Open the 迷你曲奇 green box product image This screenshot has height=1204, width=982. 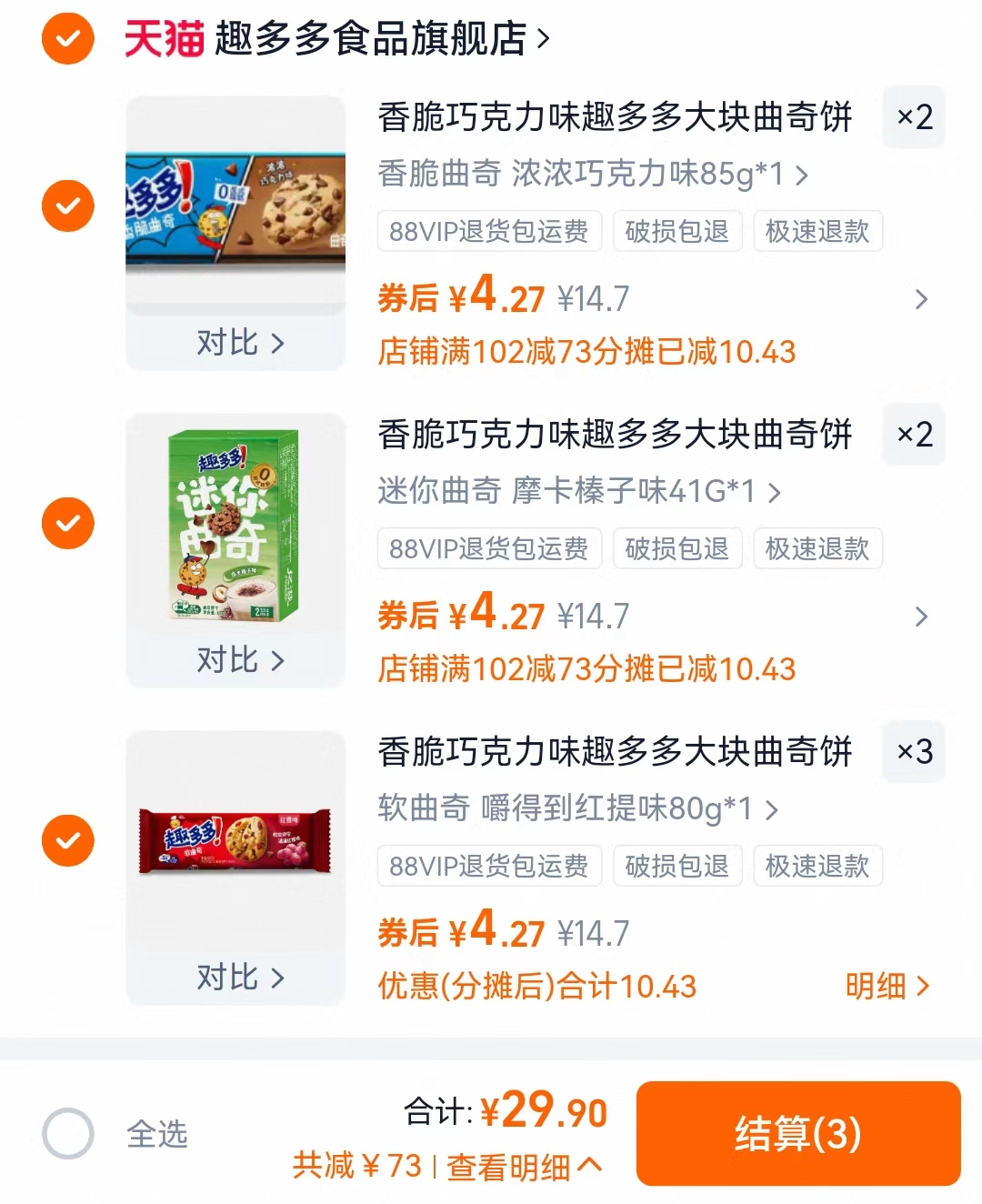235,520
